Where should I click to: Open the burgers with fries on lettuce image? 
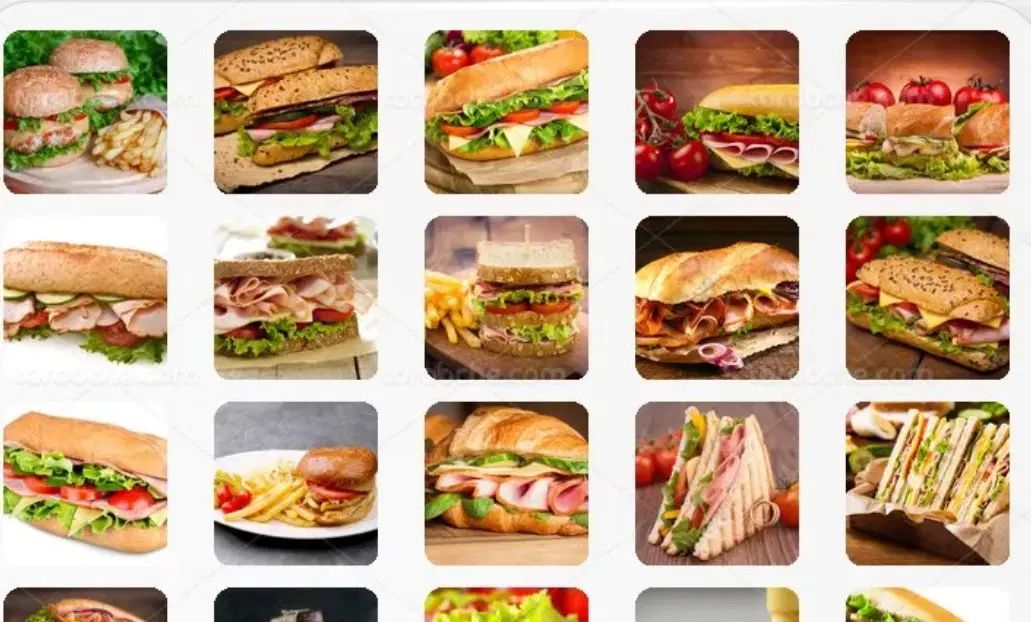coord(85,111)
